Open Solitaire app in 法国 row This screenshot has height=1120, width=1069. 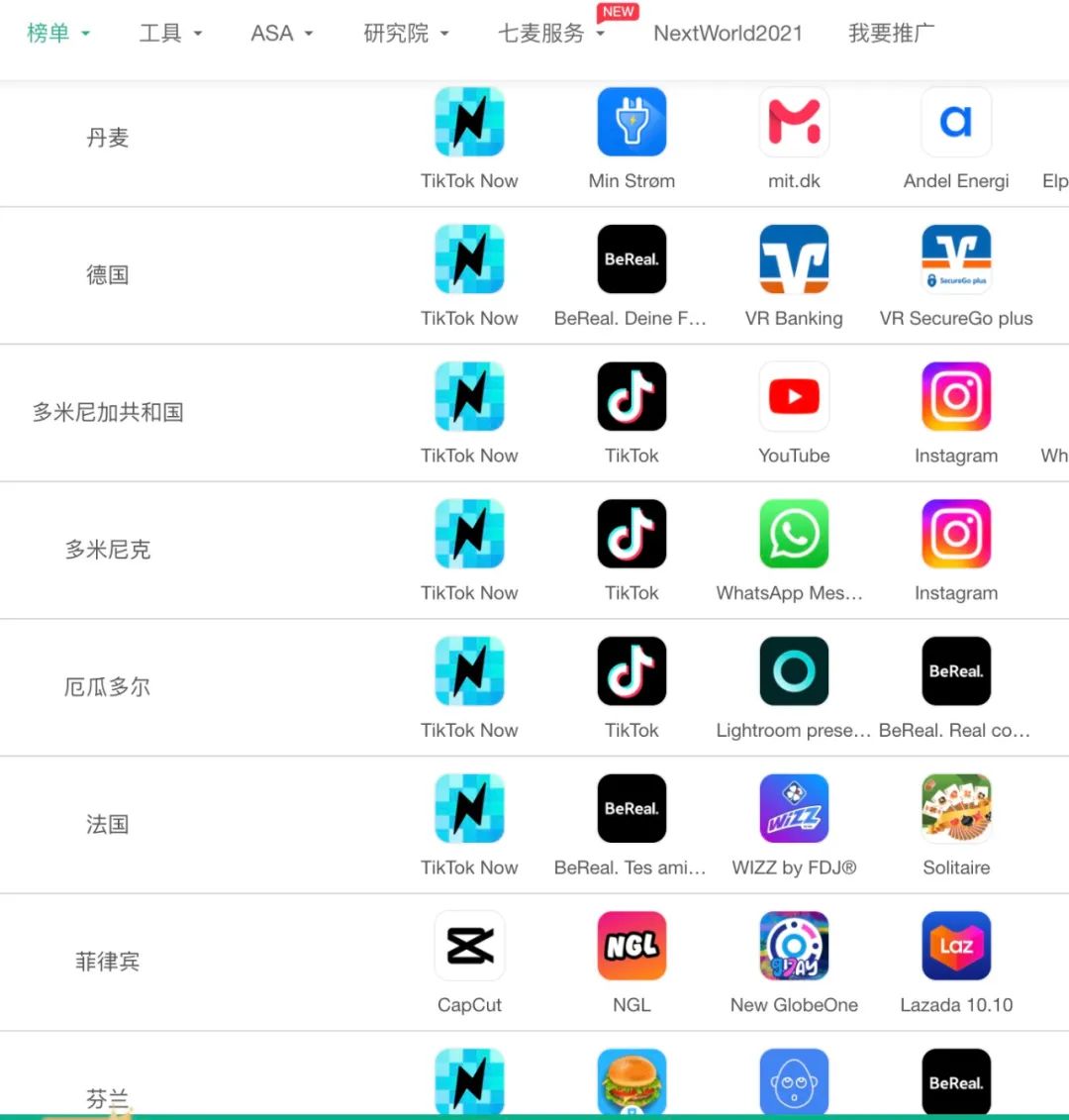[x=956, y=809]
